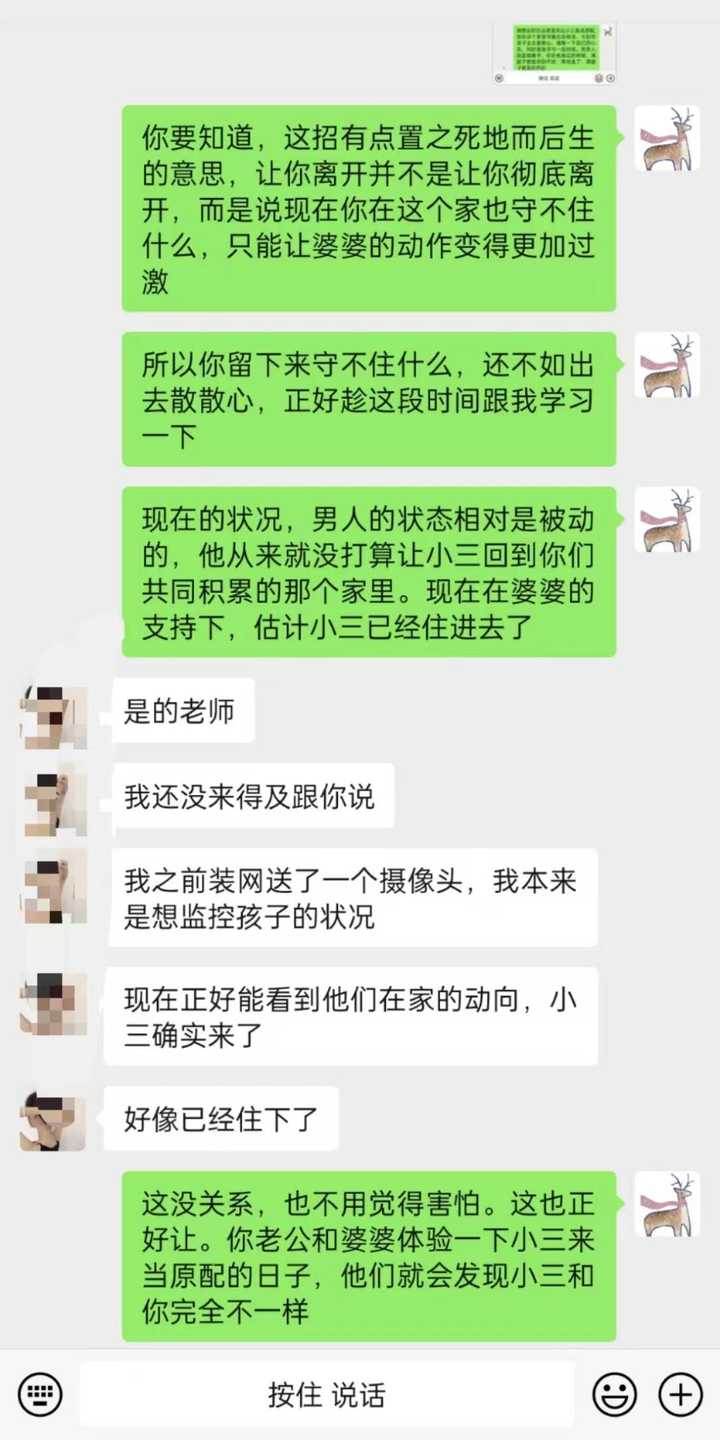This screenshot has width=720, height=1440.
Task: Open deer avatar beside 所以你留下来 message
Action: click(667, 365)
